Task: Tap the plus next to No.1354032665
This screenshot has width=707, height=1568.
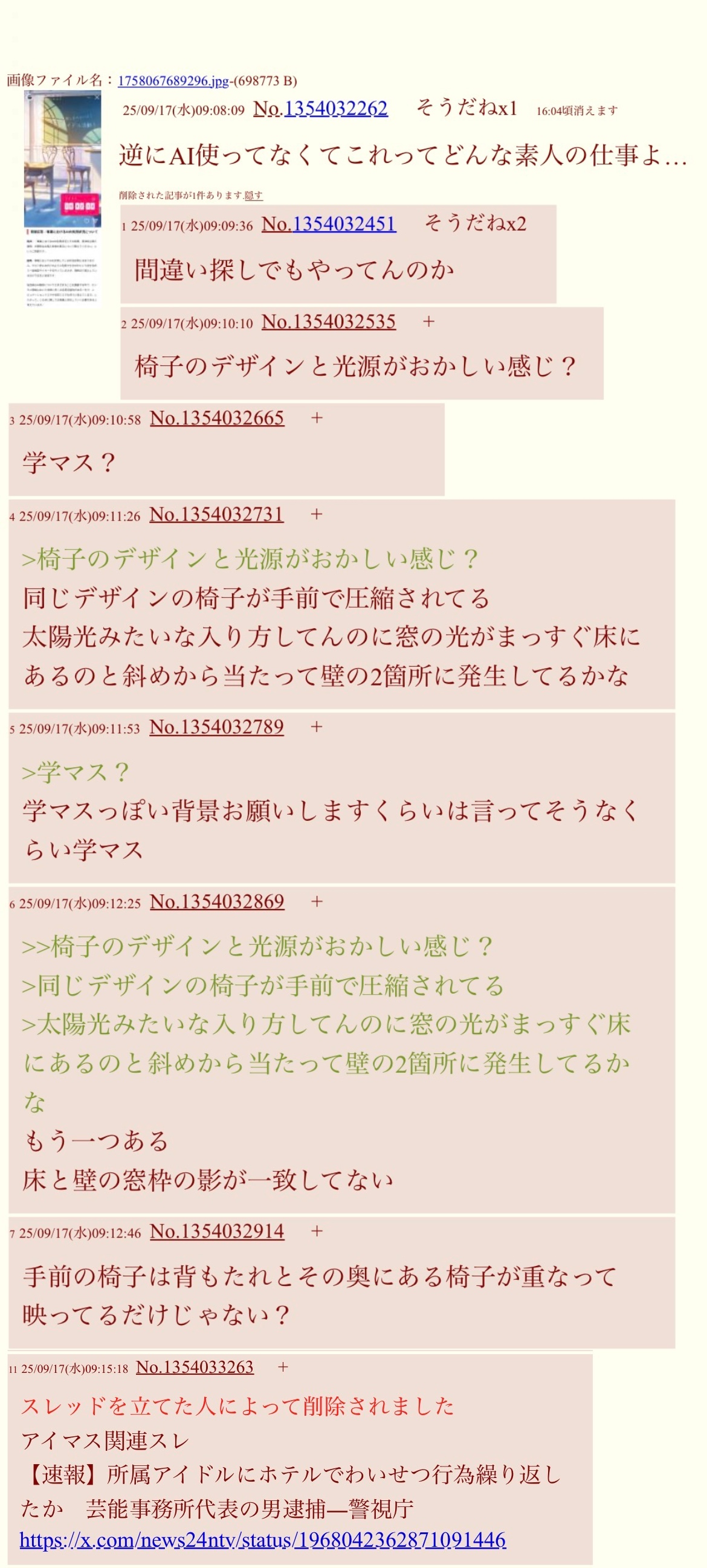Action: [x=317, y=417]
